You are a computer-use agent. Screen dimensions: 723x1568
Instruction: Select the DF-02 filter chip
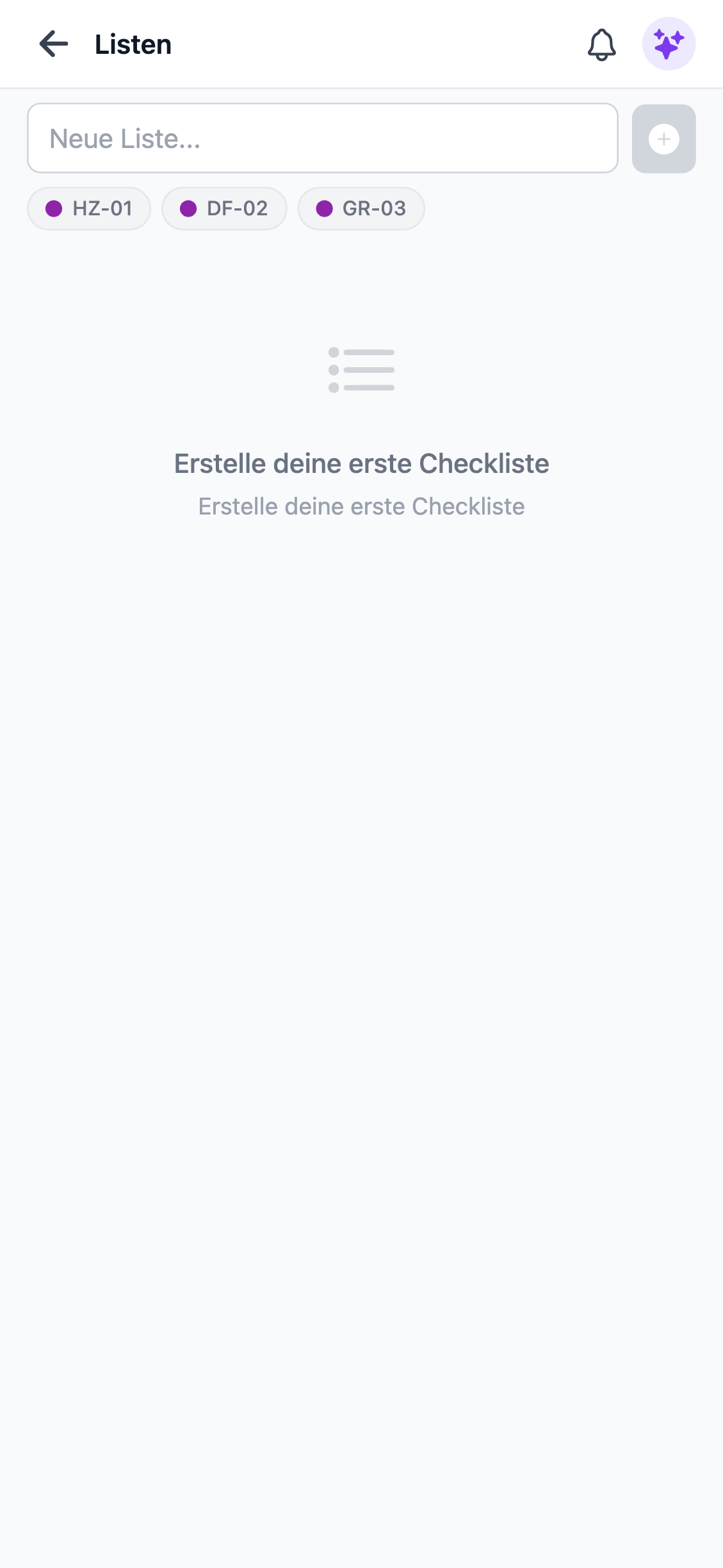pos(224,208)
